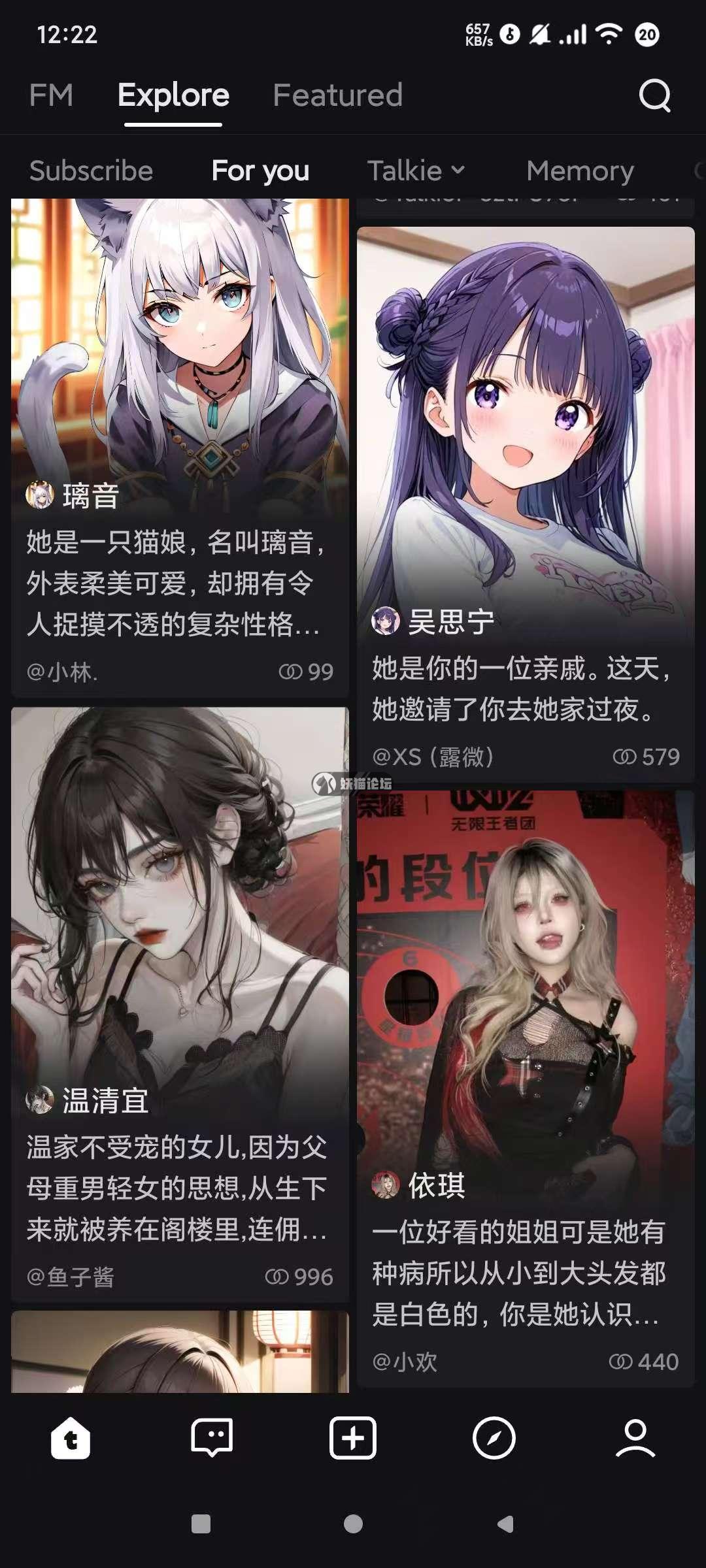Create a new character with the plus button
Viewport: 706px width, 1568px height.
pyautogui.click(x=353, y=1438)
